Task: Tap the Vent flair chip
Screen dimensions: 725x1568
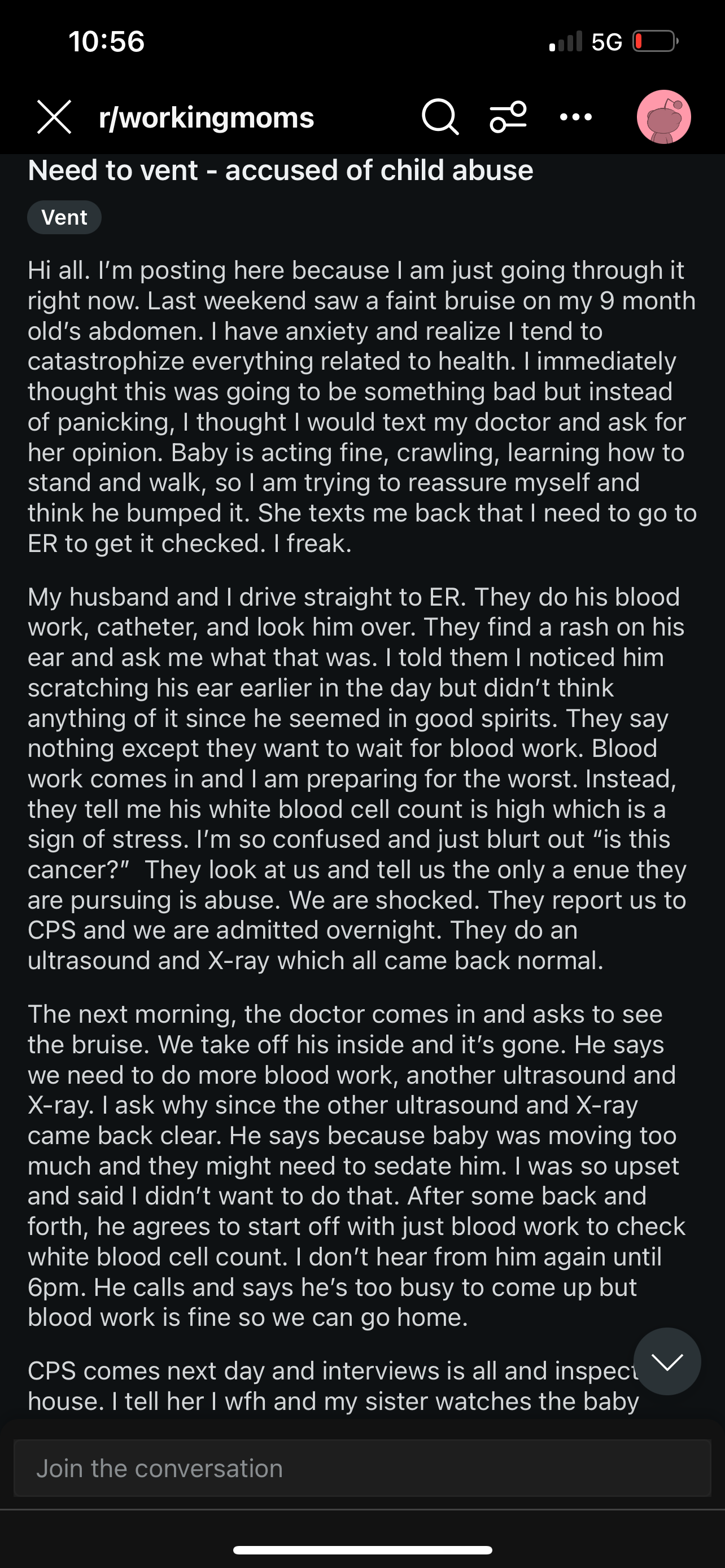Action: (x=64, y=217)
